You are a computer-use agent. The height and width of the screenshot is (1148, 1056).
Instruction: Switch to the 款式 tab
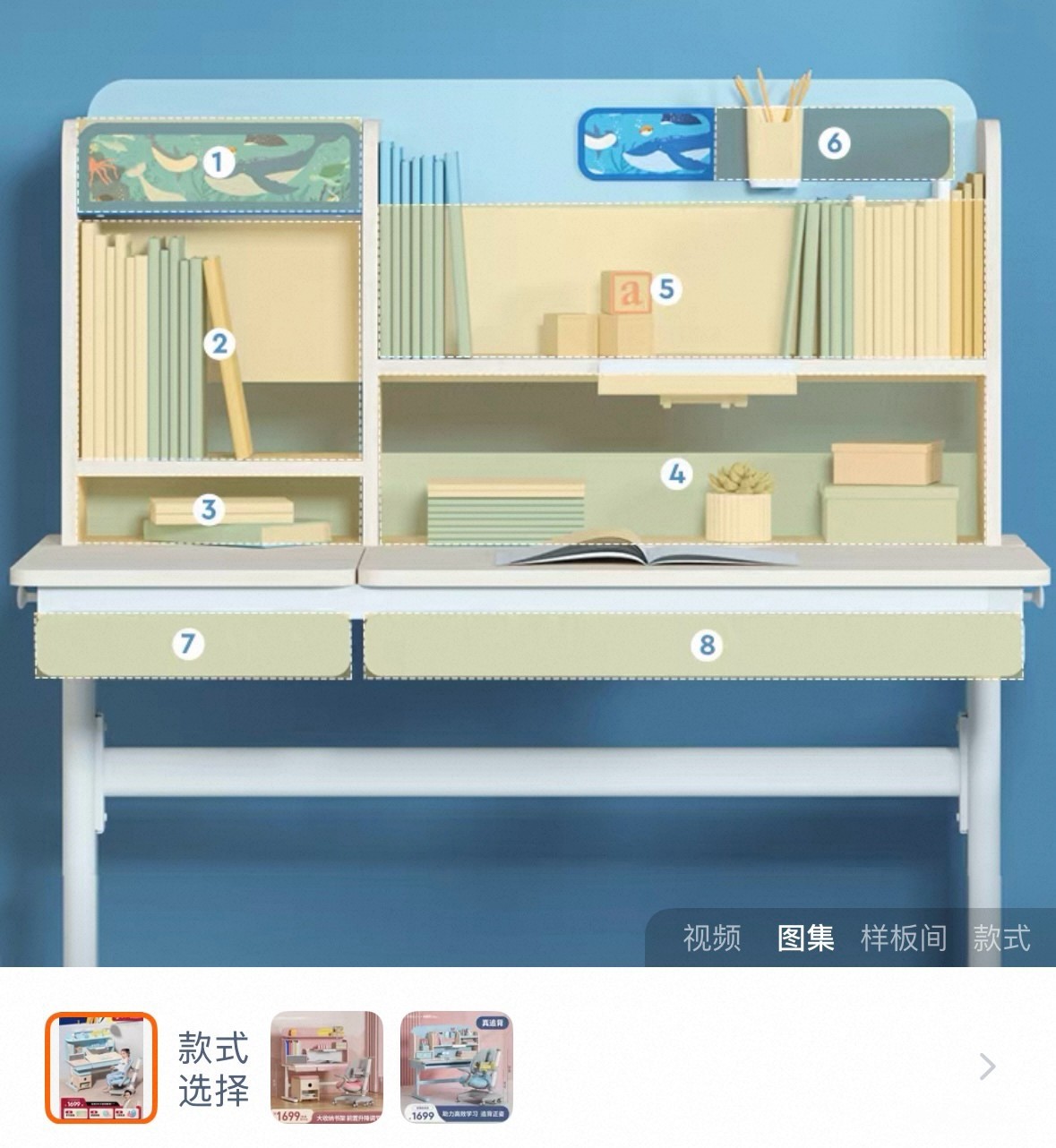(1002, 938)
